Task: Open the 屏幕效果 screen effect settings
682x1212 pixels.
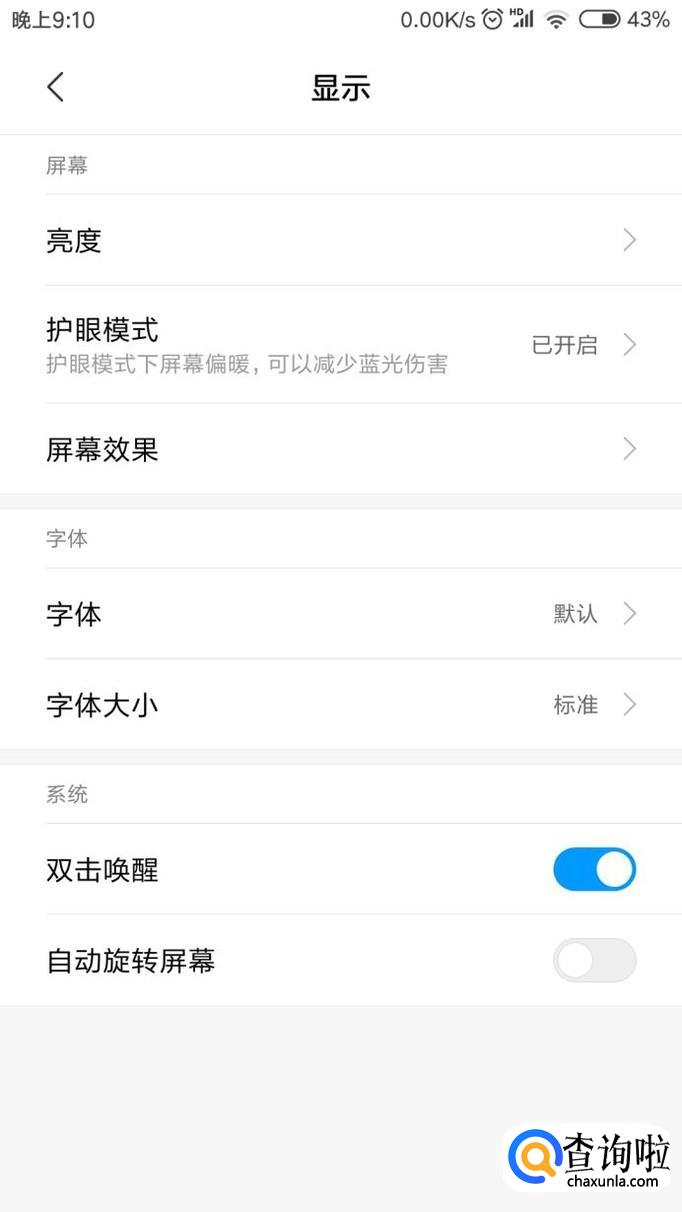Action: (x=340, y=449)
